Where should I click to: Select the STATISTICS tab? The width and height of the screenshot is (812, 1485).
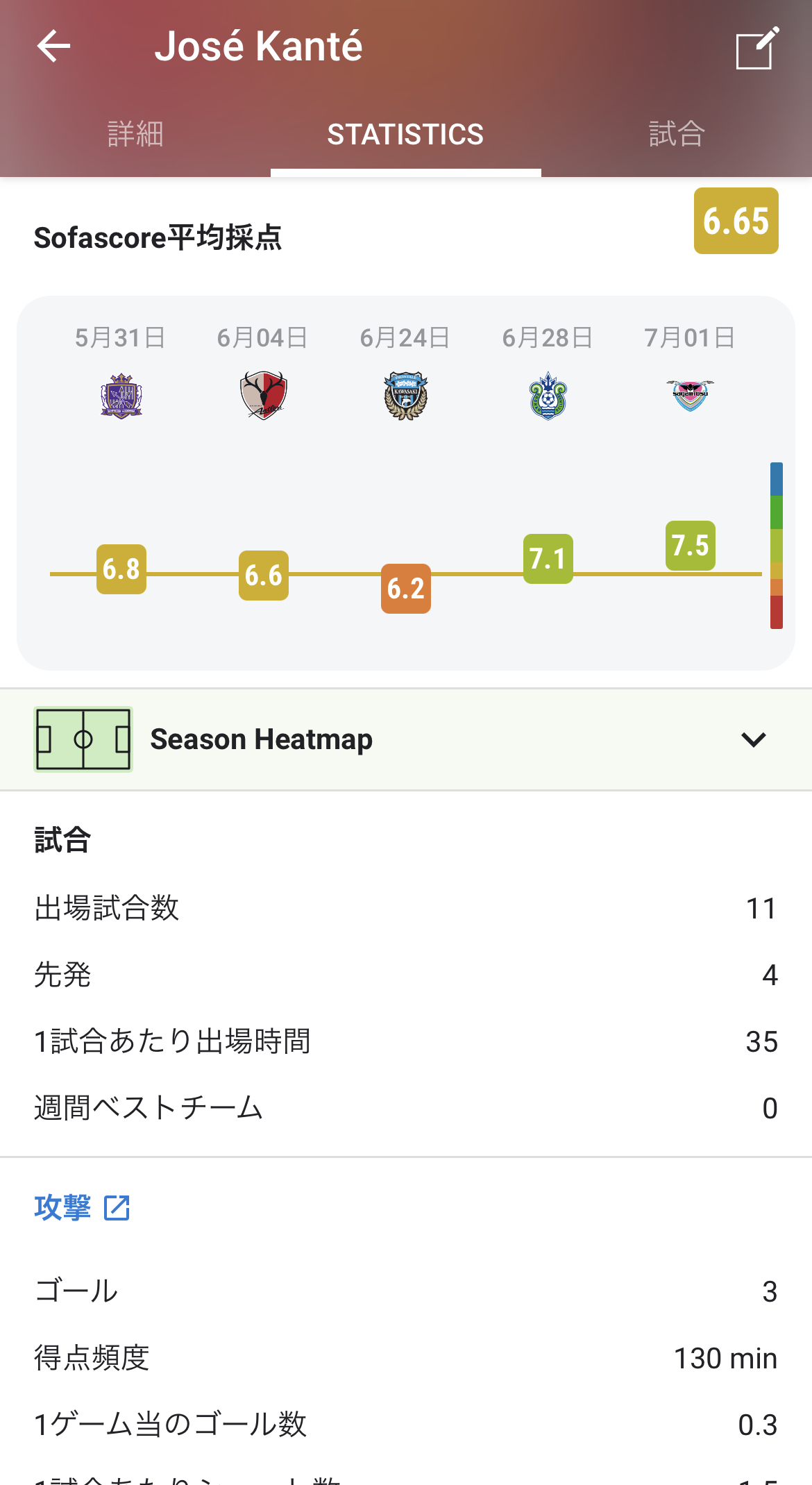tap(405, 134)
